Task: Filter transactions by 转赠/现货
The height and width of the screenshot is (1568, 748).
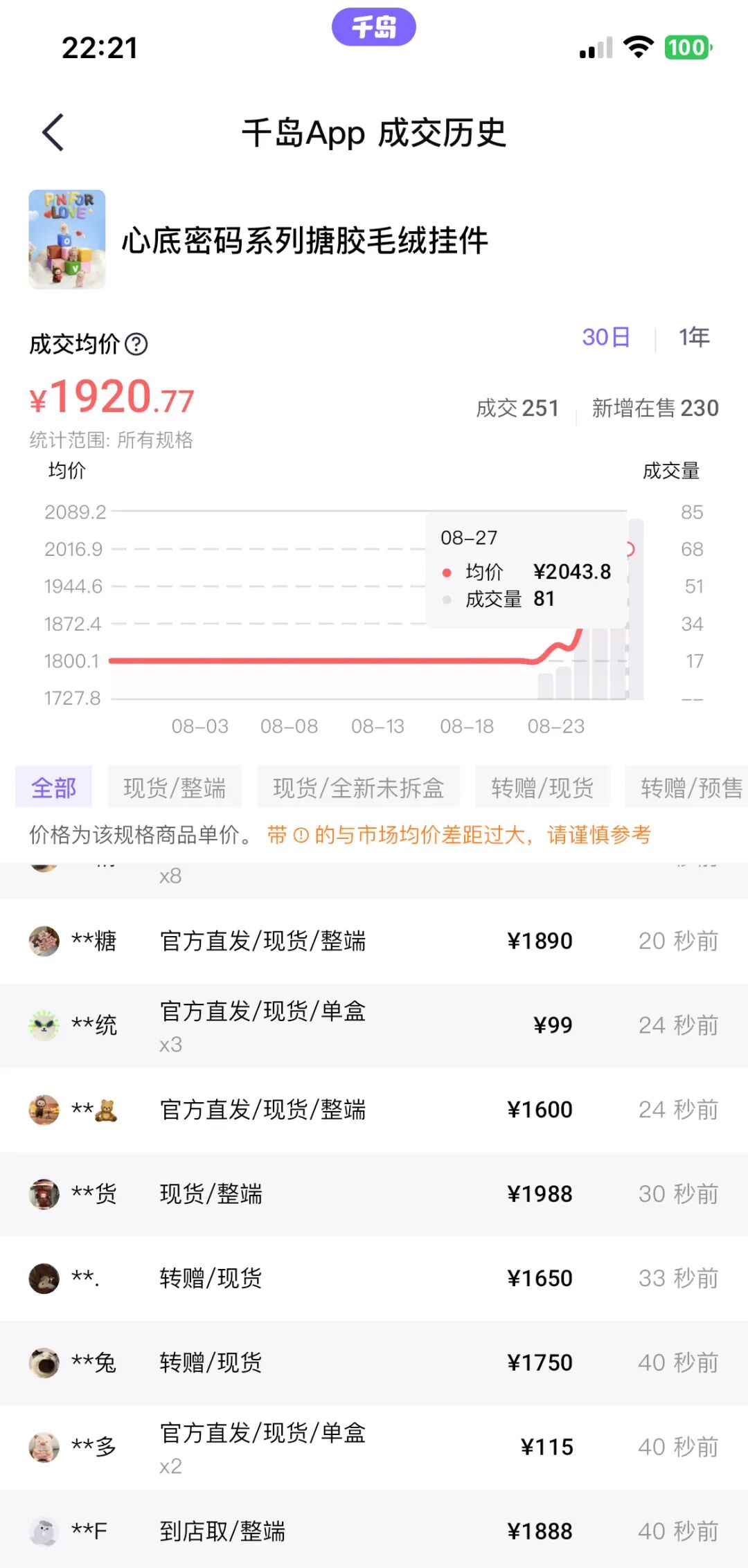Action: tap(542, 787)
